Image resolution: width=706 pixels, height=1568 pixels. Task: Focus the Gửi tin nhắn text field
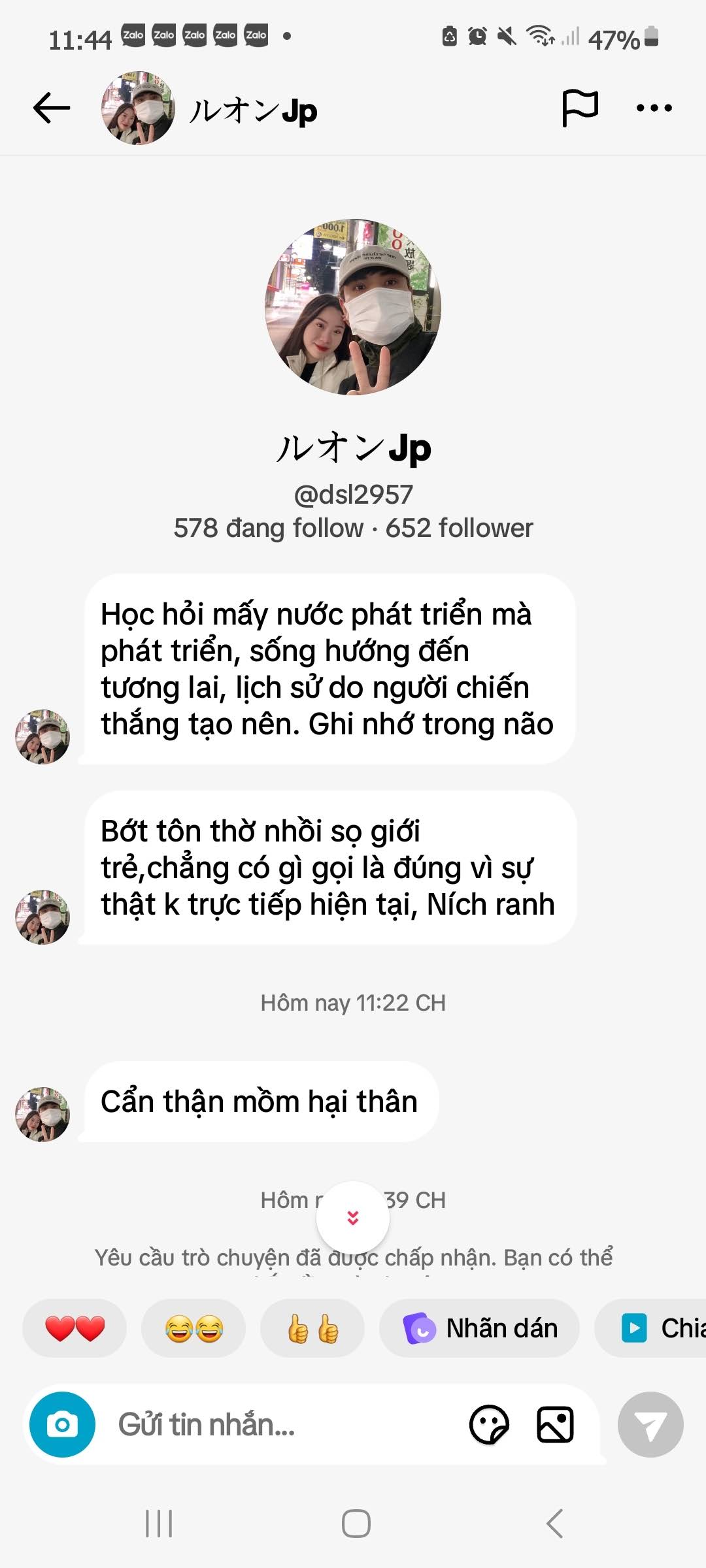275,1424
